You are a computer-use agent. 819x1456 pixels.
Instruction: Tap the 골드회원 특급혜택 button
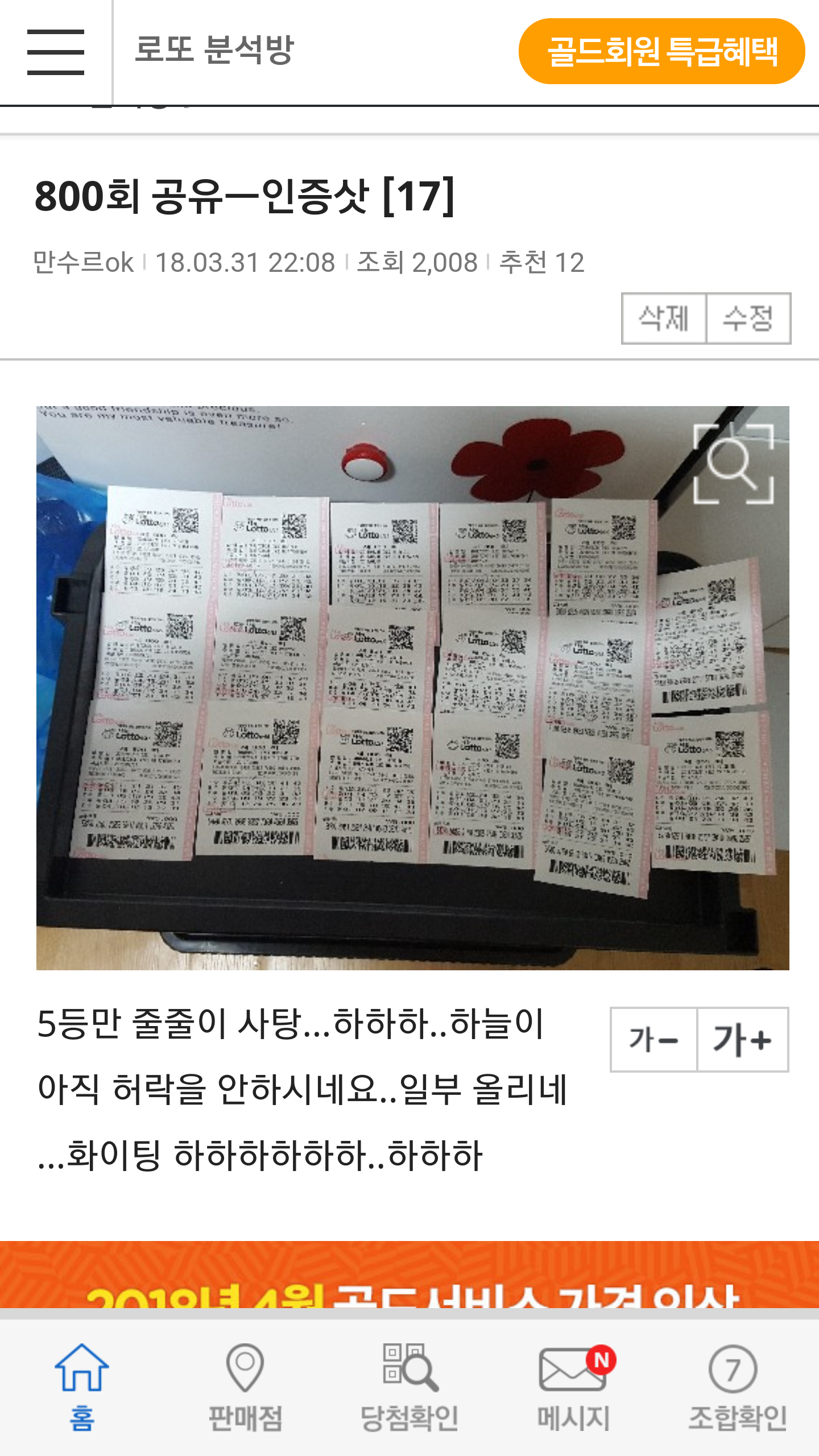click(x=661, y=52)
